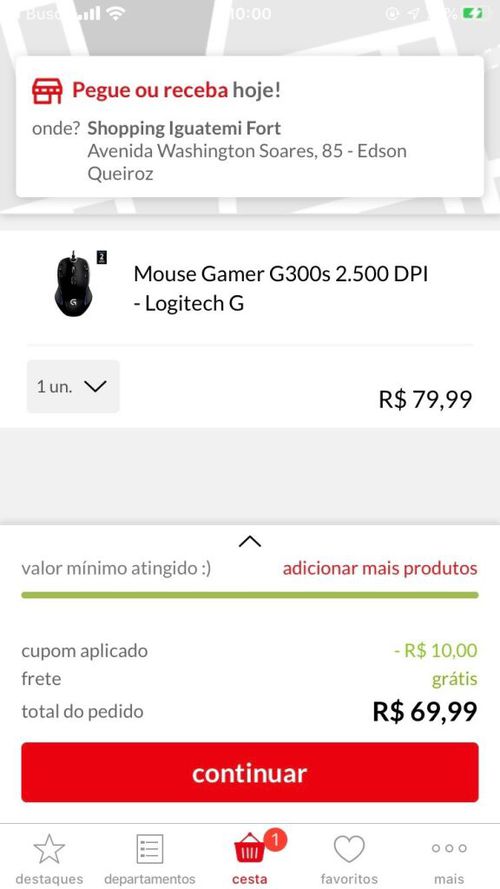Open the 1 un. quantity dropdown

coord(73,387)
